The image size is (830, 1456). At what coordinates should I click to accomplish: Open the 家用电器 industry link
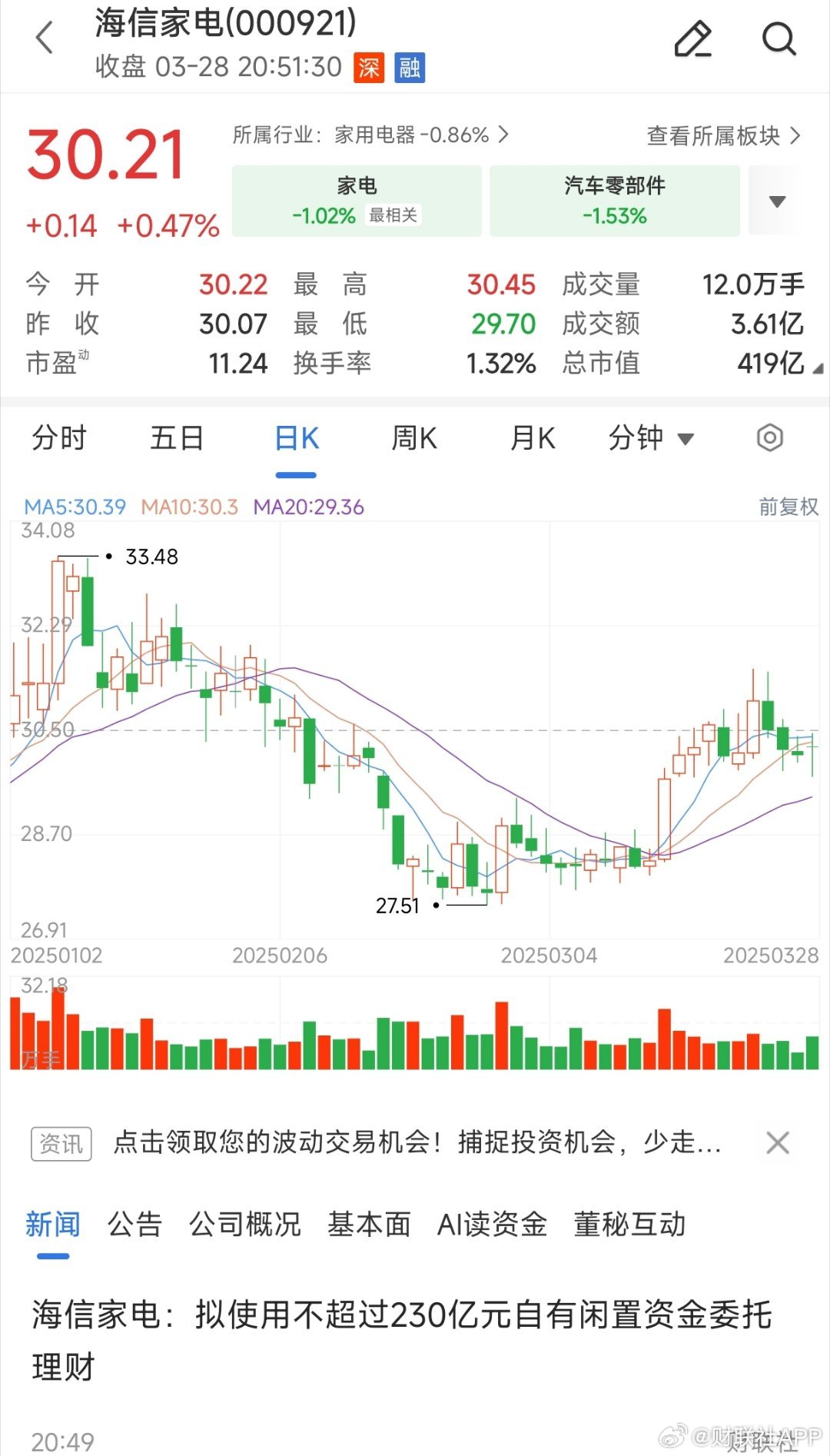(370, 135)
